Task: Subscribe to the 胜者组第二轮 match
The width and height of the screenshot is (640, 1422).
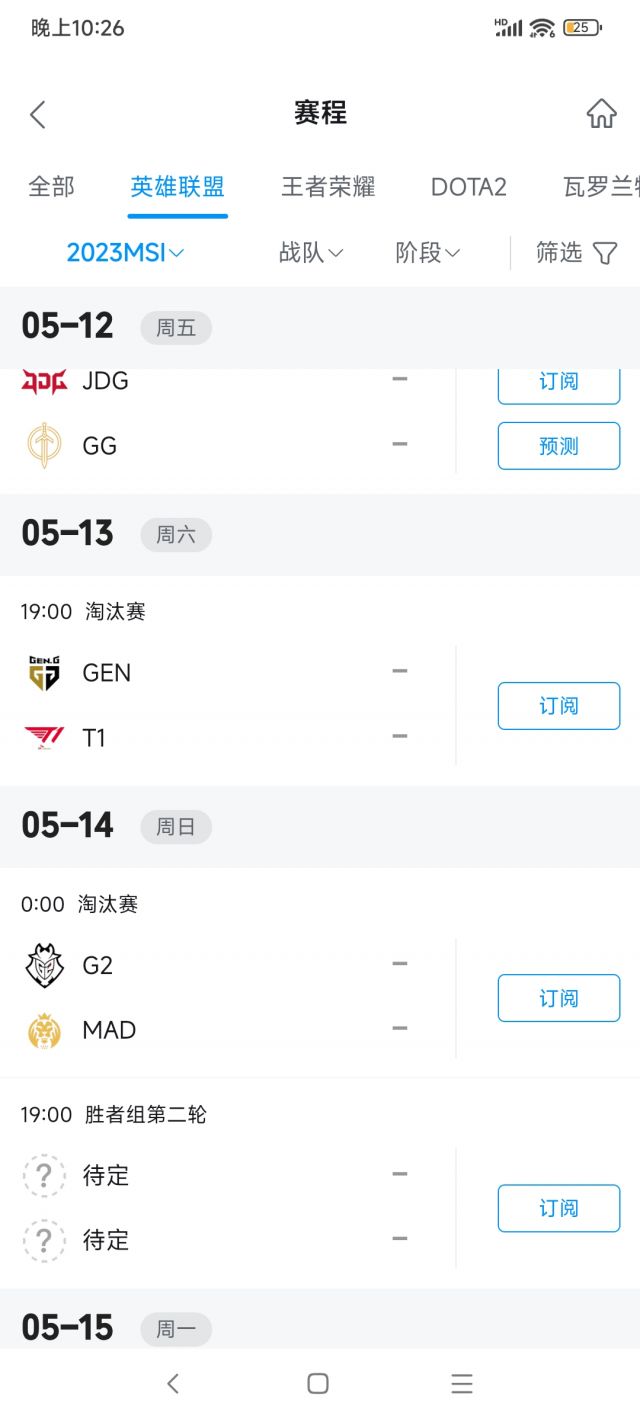Action: 558,1208
